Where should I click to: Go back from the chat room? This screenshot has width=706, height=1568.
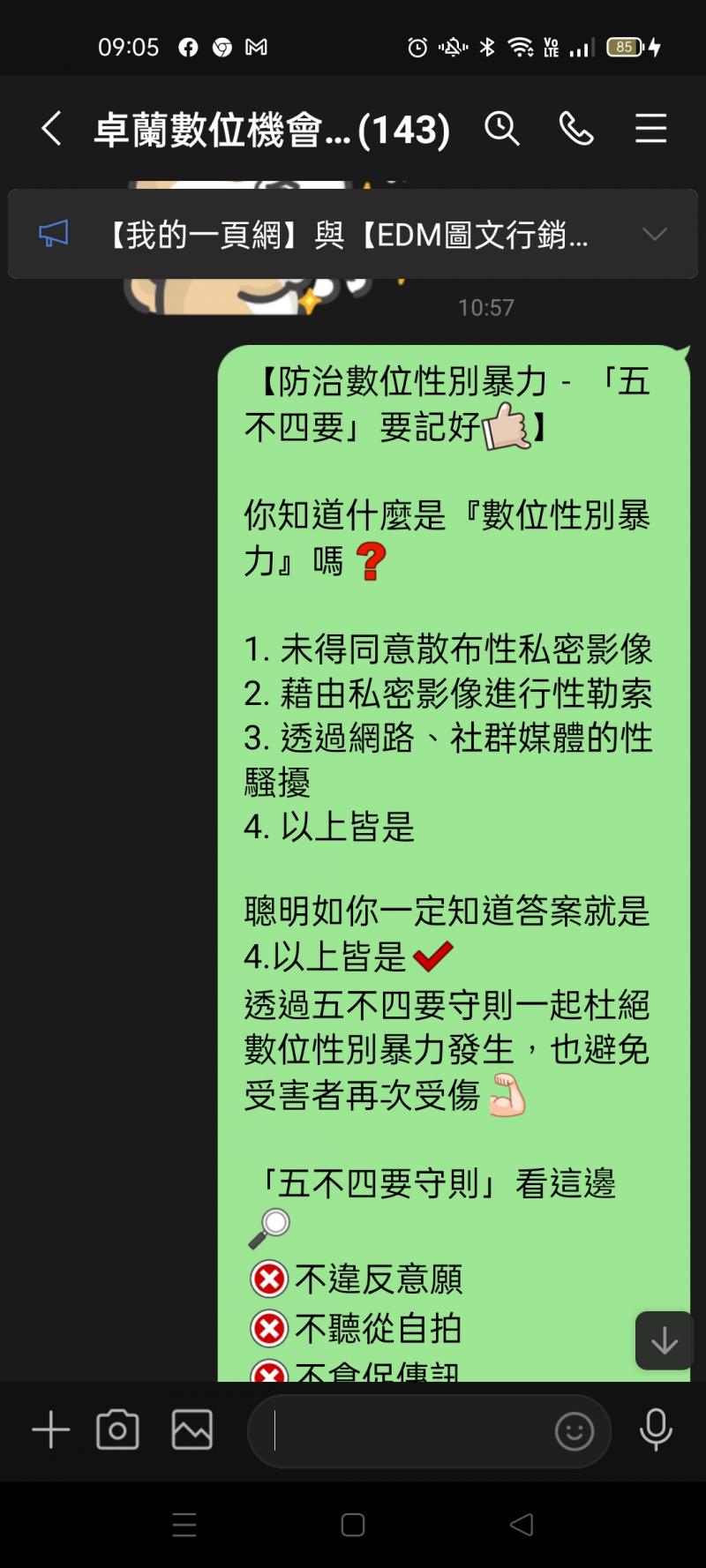[51, 129]
